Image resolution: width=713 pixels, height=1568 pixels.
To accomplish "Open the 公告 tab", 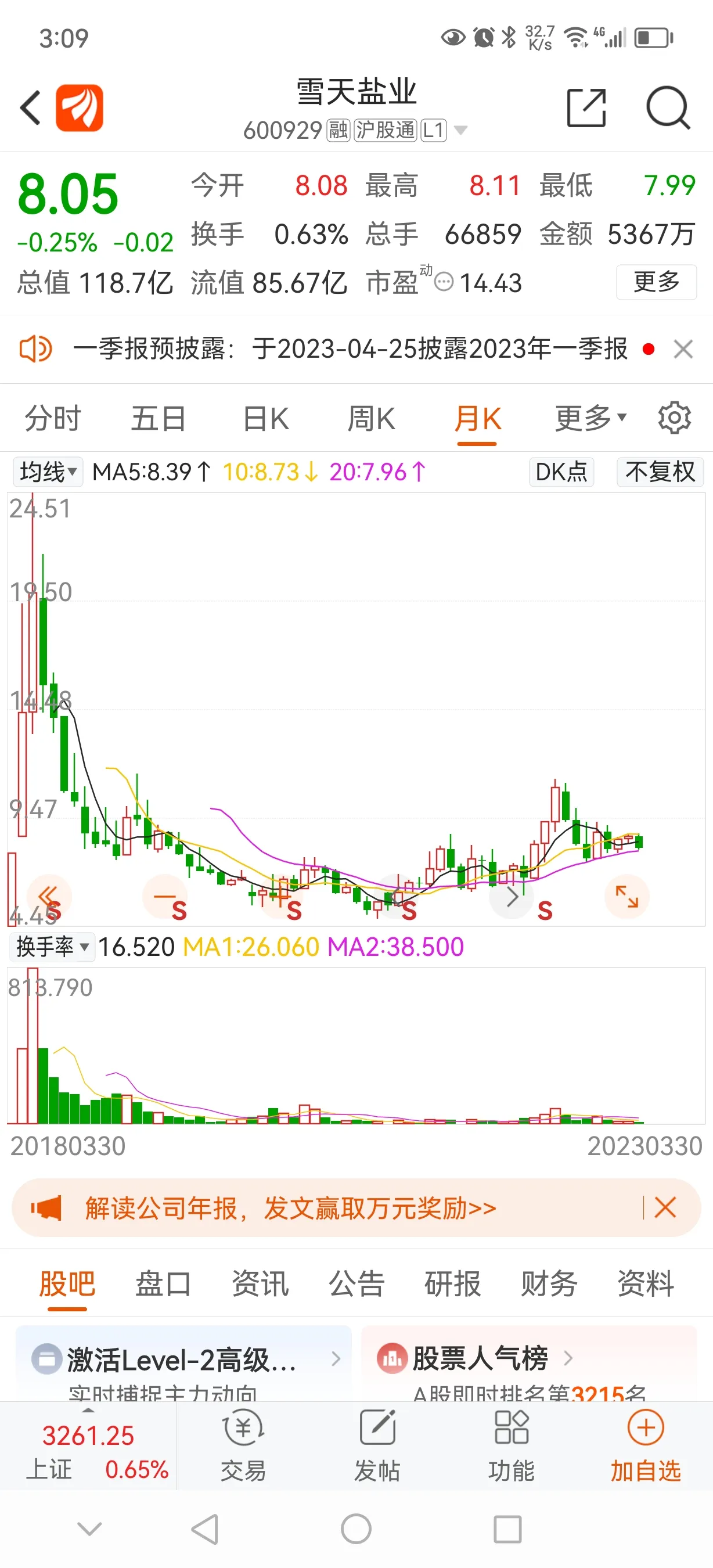I will [x=356, y=1284].
